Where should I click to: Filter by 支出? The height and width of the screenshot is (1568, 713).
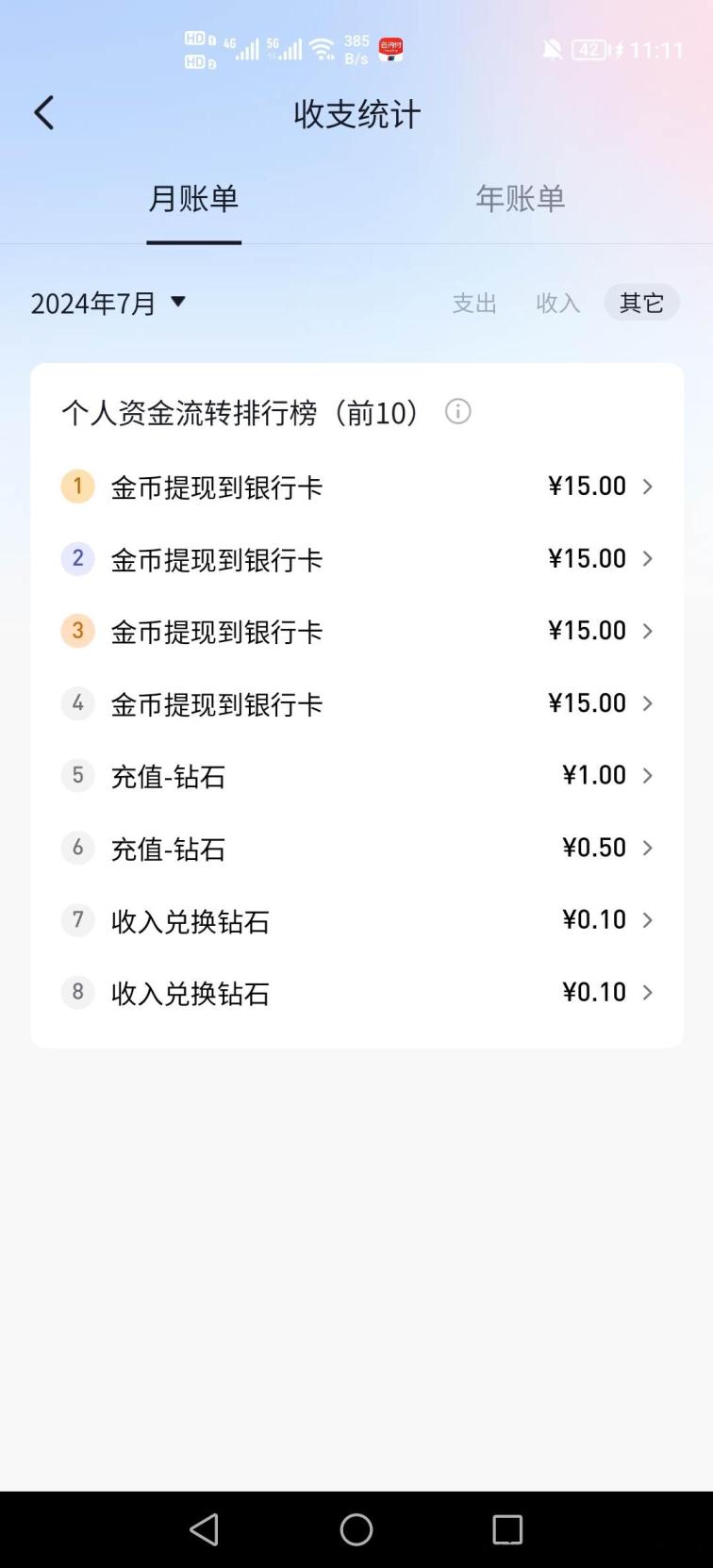coord(474,303)
